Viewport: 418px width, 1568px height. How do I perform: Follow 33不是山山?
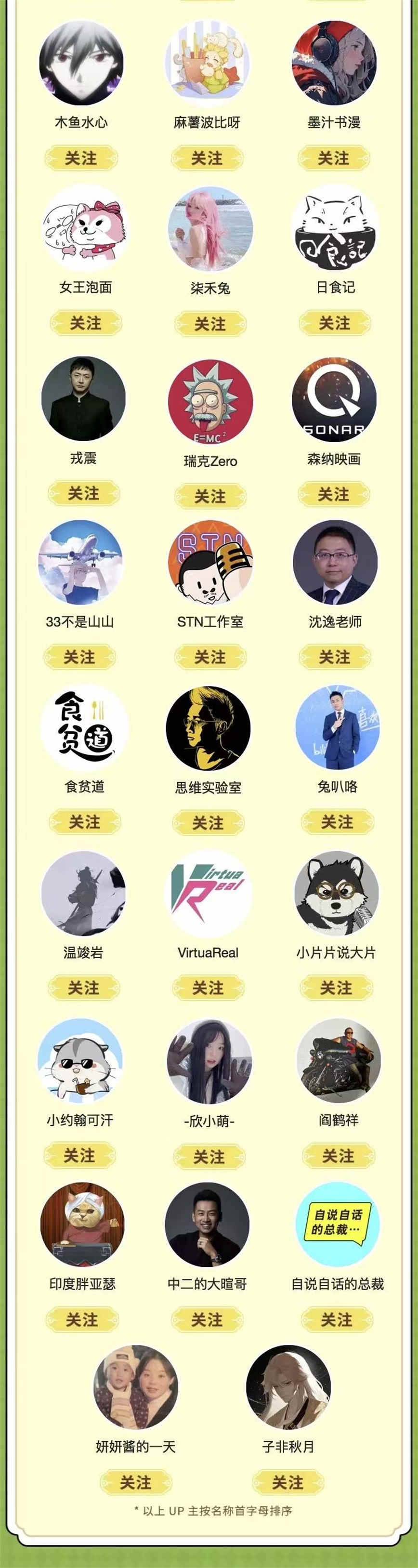pyautogui.click(x=80, y=658)
